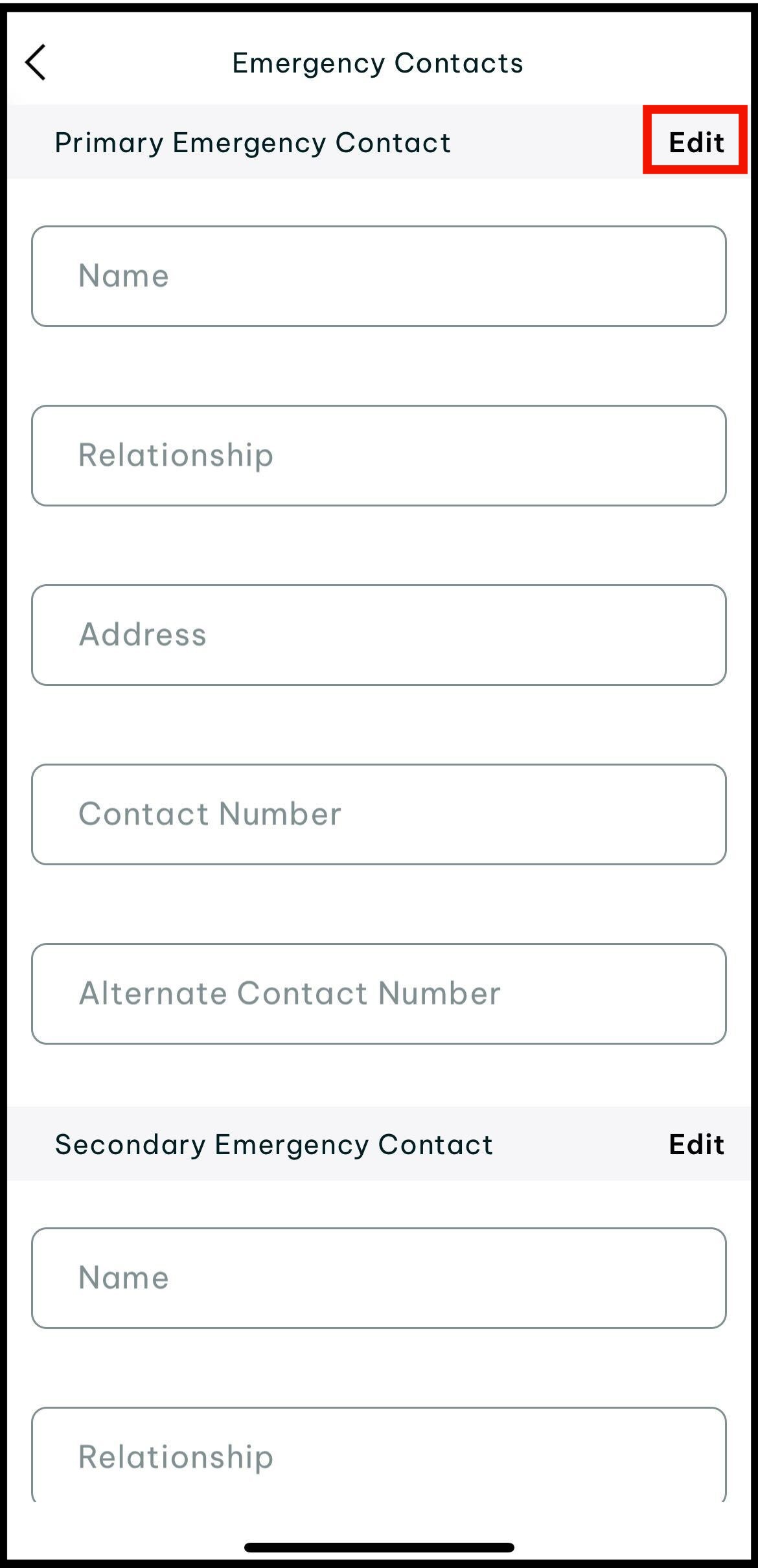This screenshot has width=758, height=1568.
Task: Edit the Primary Emergency Contact
Action: 696,142
